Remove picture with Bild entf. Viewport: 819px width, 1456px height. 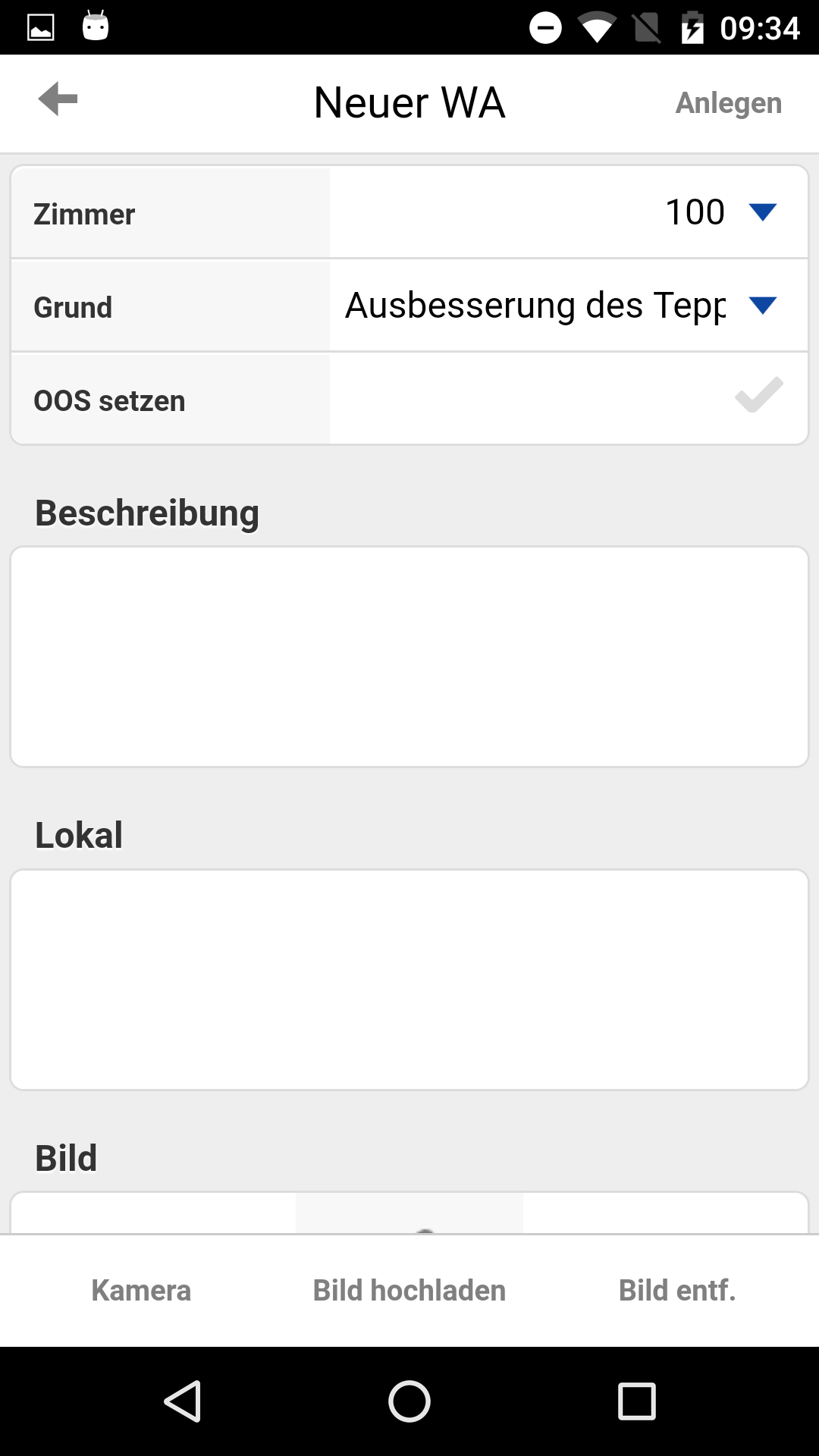pyautogui.click(x=677, y=1290)
